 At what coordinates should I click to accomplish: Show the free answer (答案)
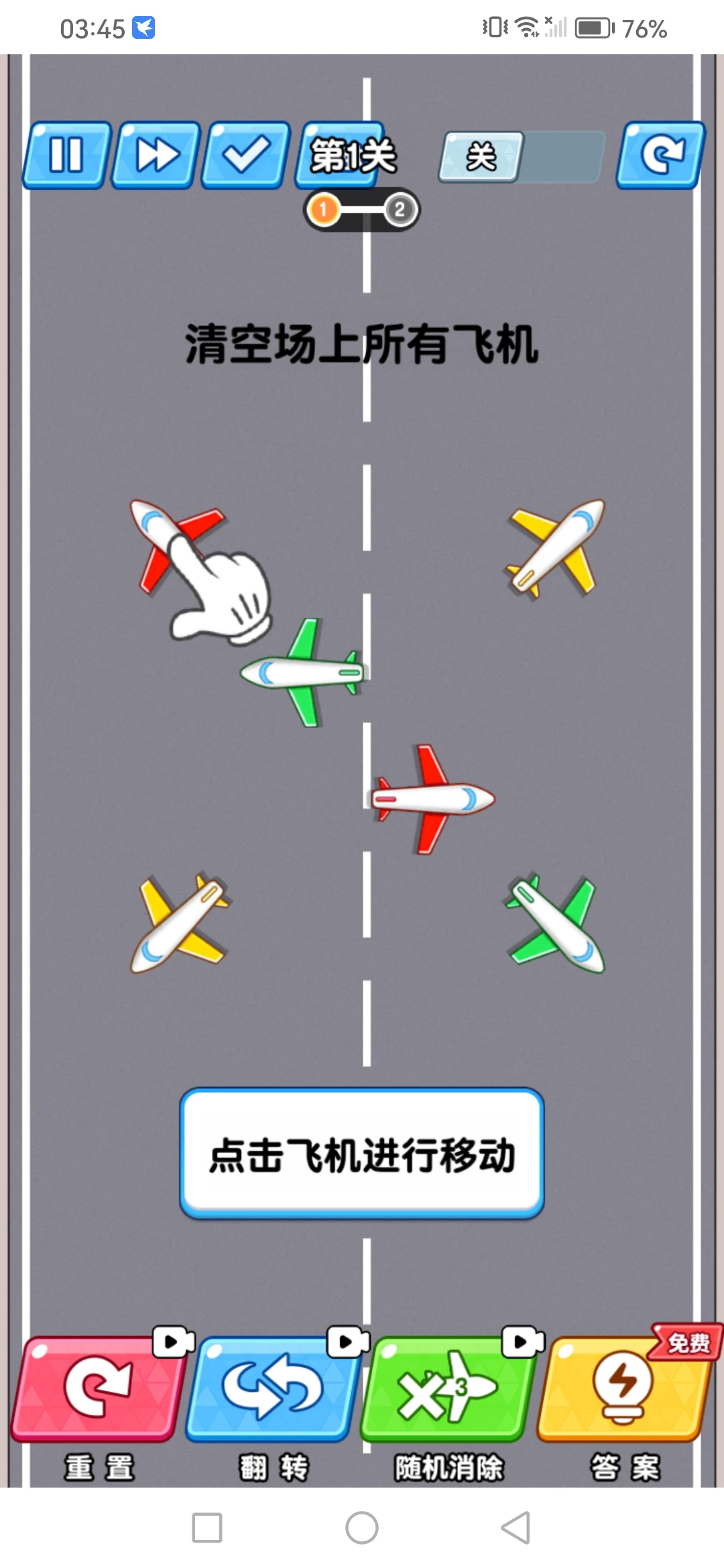623,1388
